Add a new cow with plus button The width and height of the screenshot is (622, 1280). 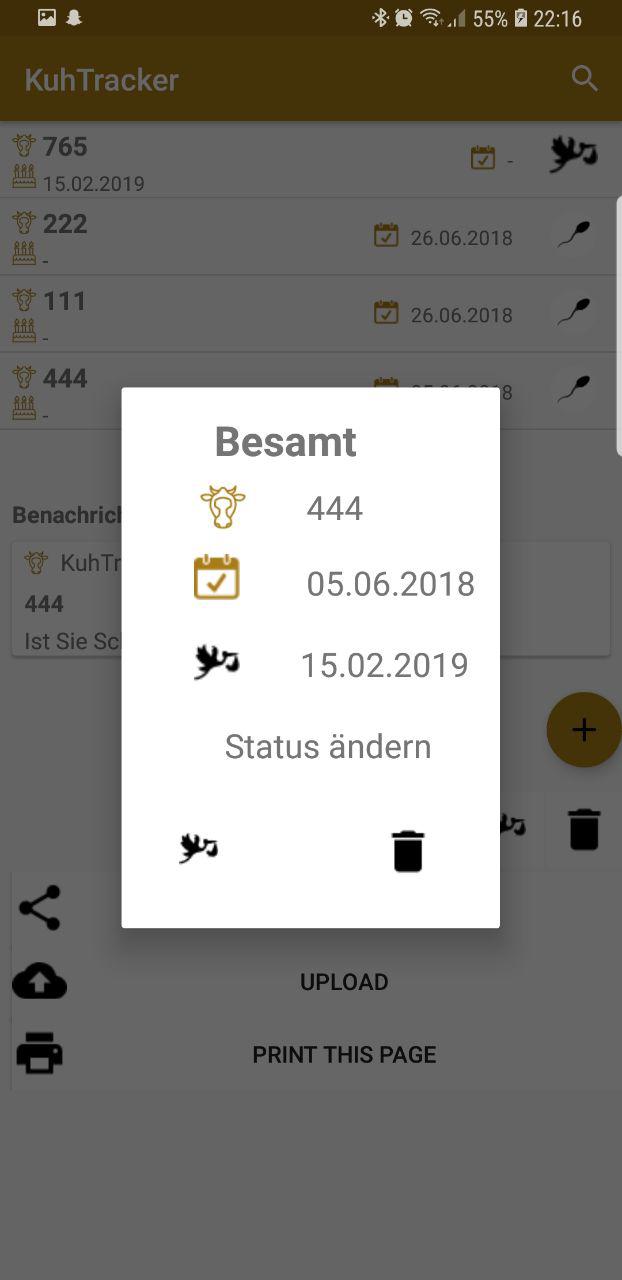584,730
